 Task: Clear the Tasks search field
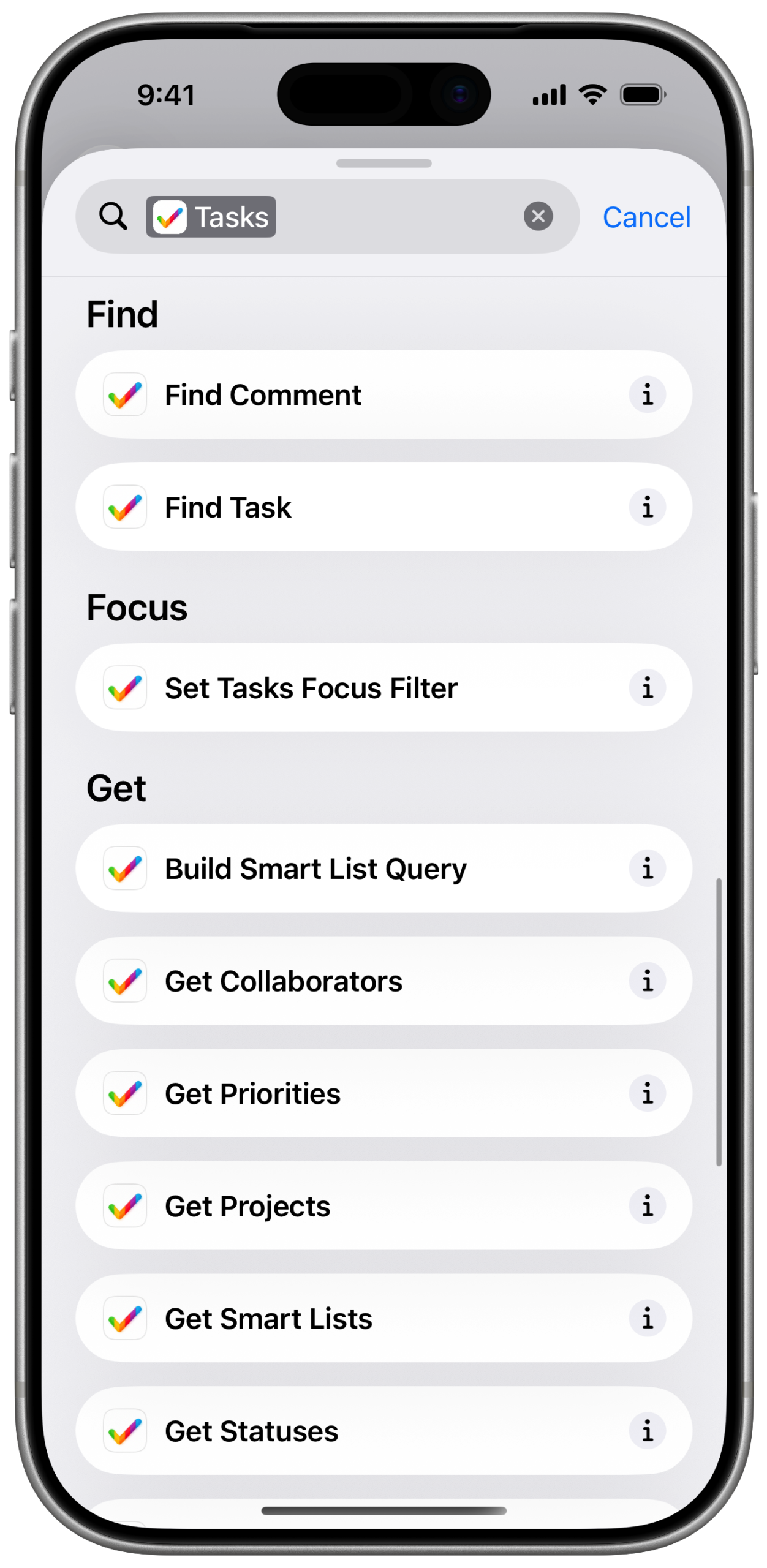click(538, 216)
